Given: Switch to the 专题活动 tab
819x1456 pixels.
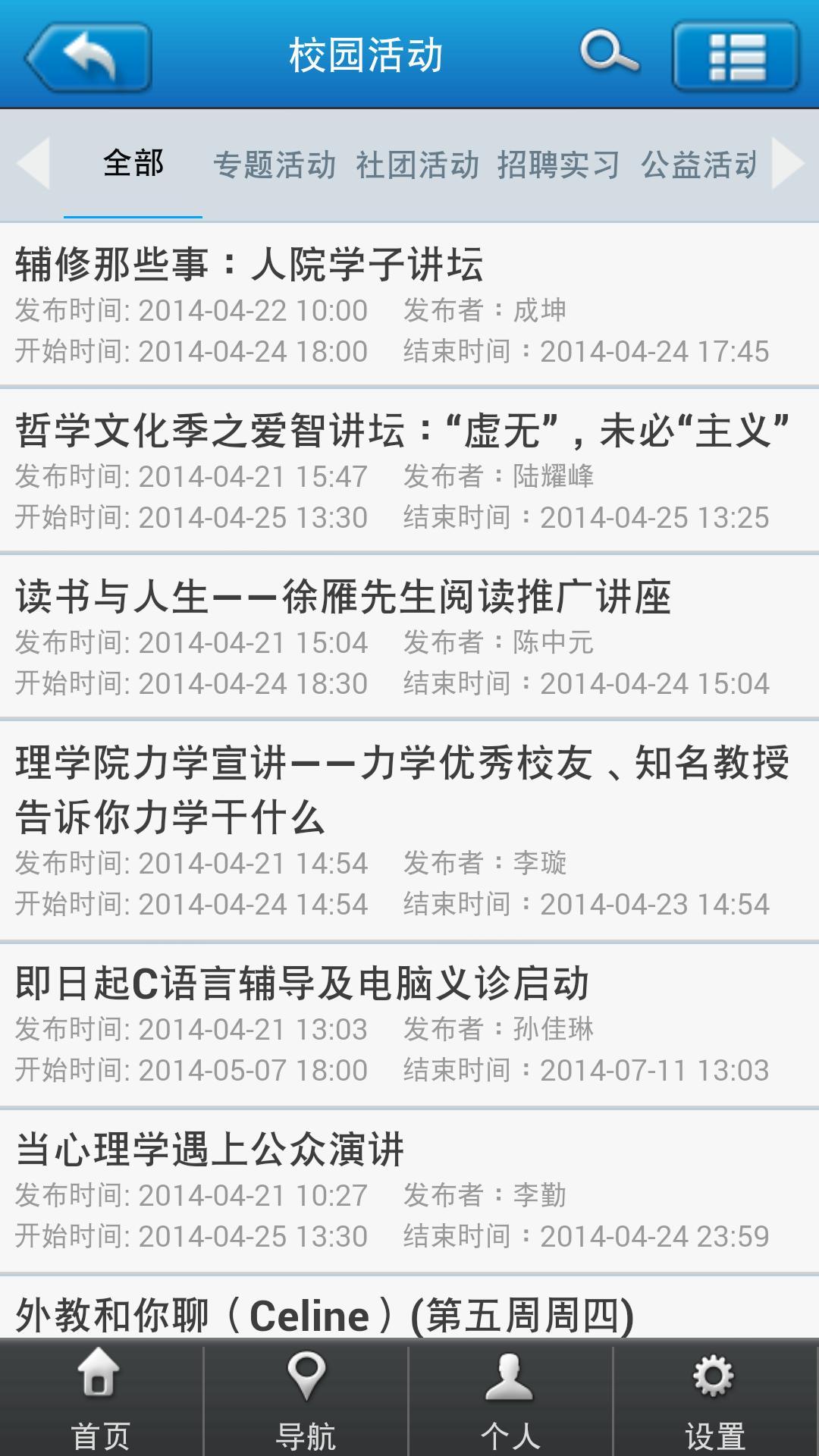Looking at the screenshot, I should [275, 165].
